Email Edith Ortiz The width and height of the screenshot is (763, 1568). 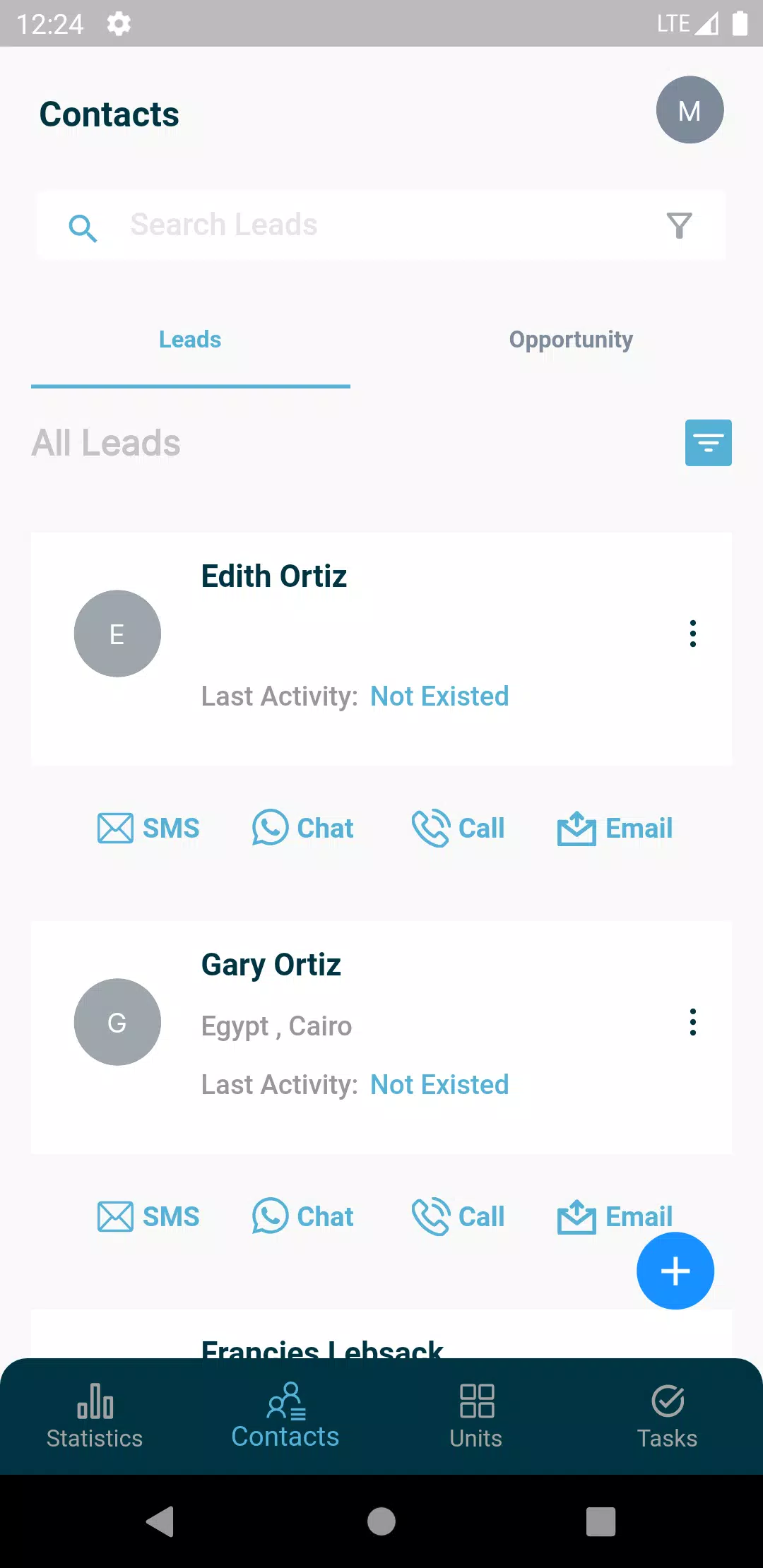[x=615, y=828]
